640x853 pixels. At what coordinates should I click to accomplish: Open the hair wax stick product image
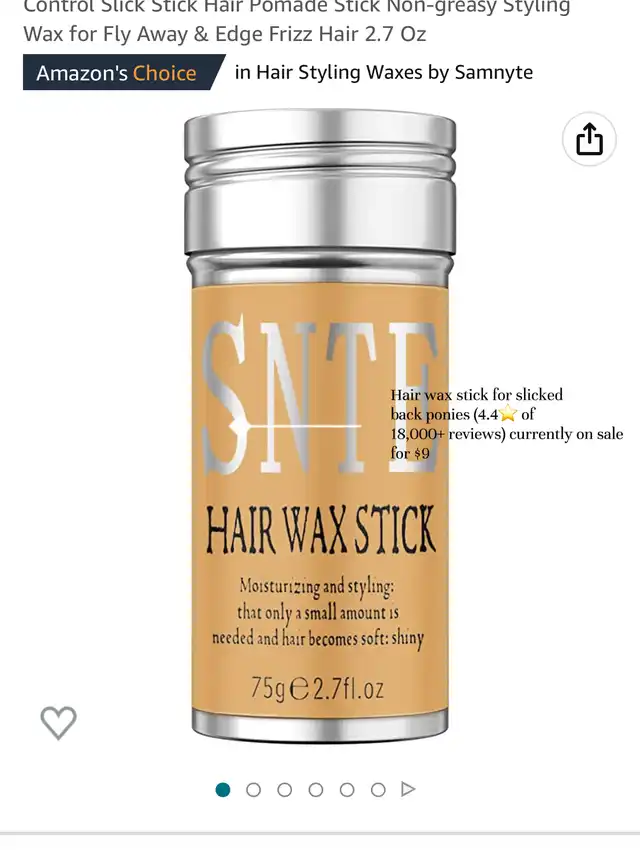coord(319,430)
